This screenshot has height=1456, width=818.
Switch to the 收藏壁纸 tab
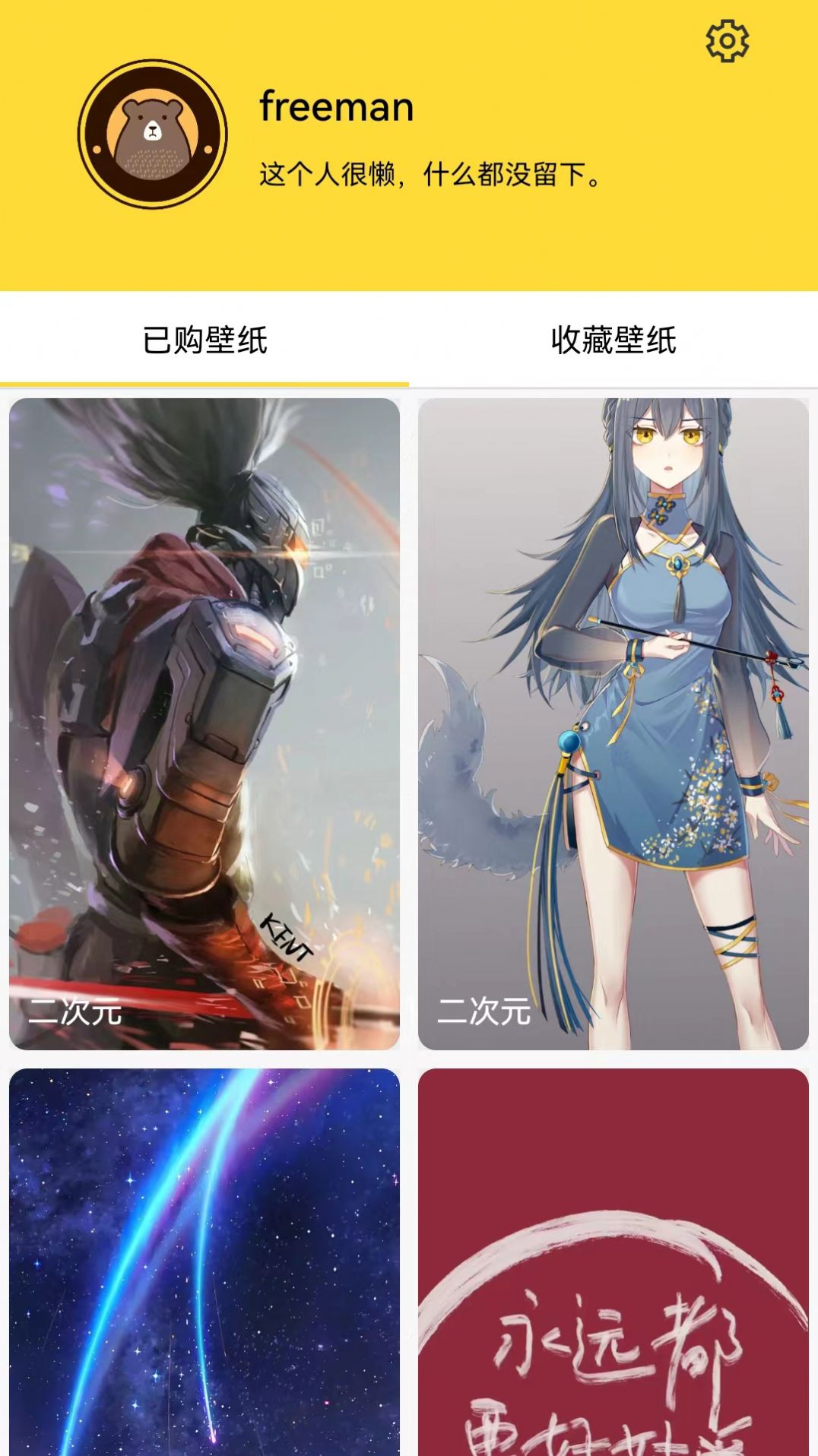(613, 340)
